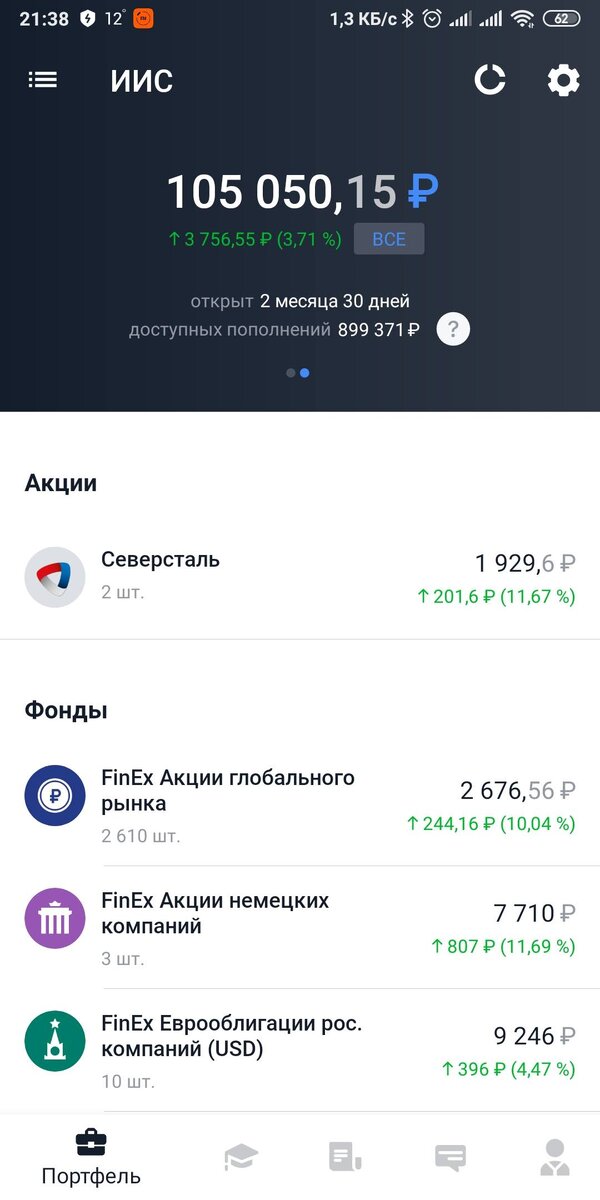Switch to the Портфель tab
The height and width of the screenshot is (1200, 600).
[x=91, y=1157]
